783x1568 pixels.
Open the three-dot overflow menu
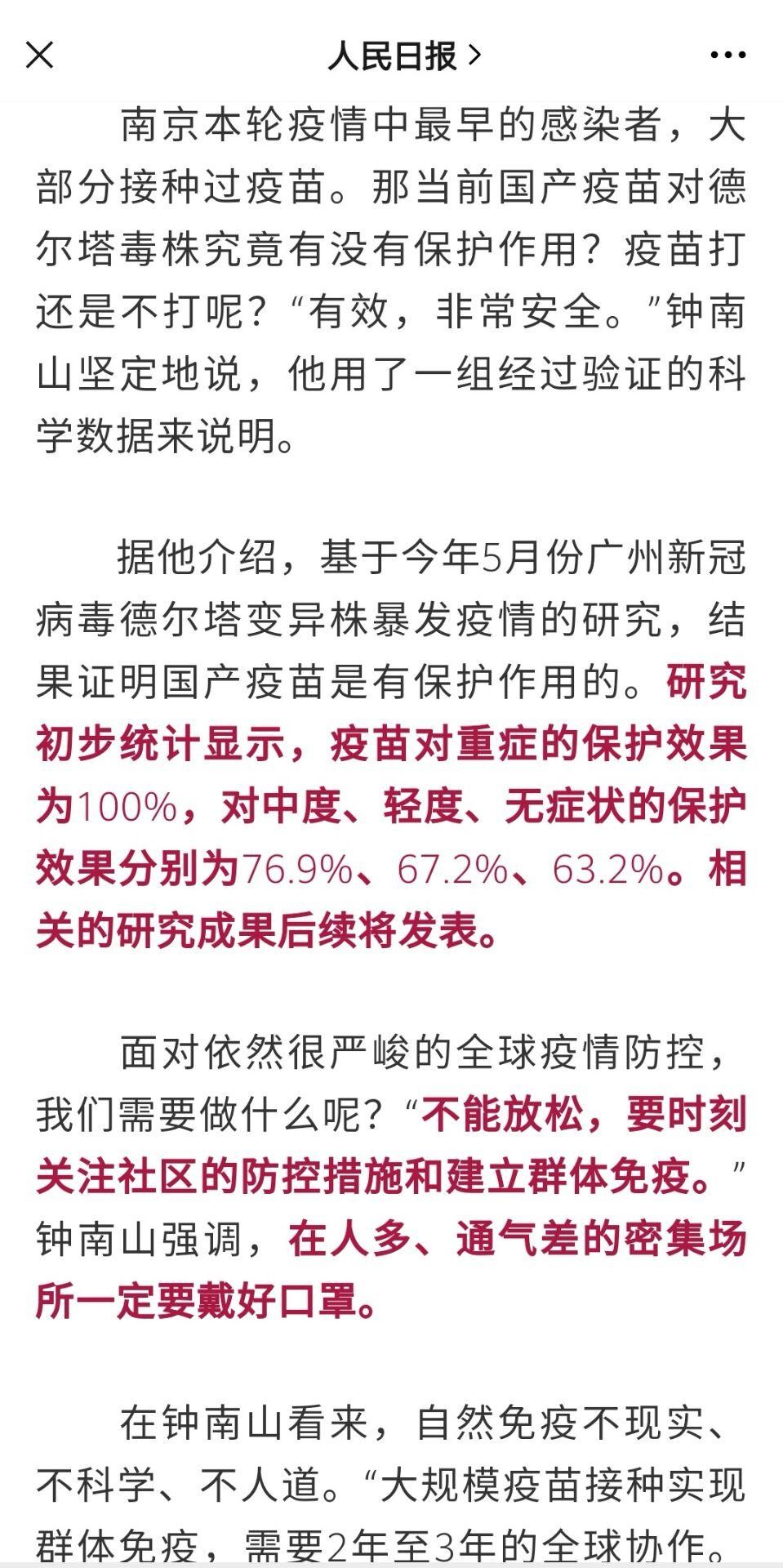(727, 56)
